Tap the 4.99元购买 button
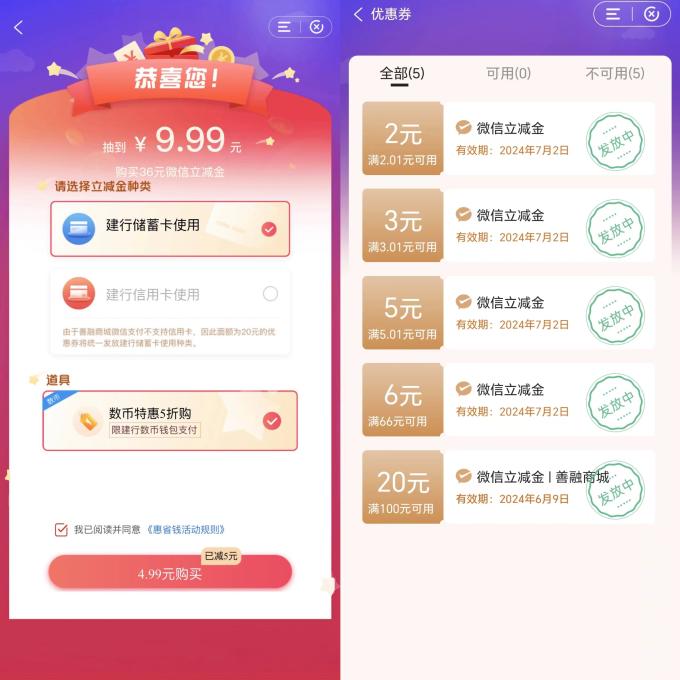The image size is (680, 680). click(170, 573)
